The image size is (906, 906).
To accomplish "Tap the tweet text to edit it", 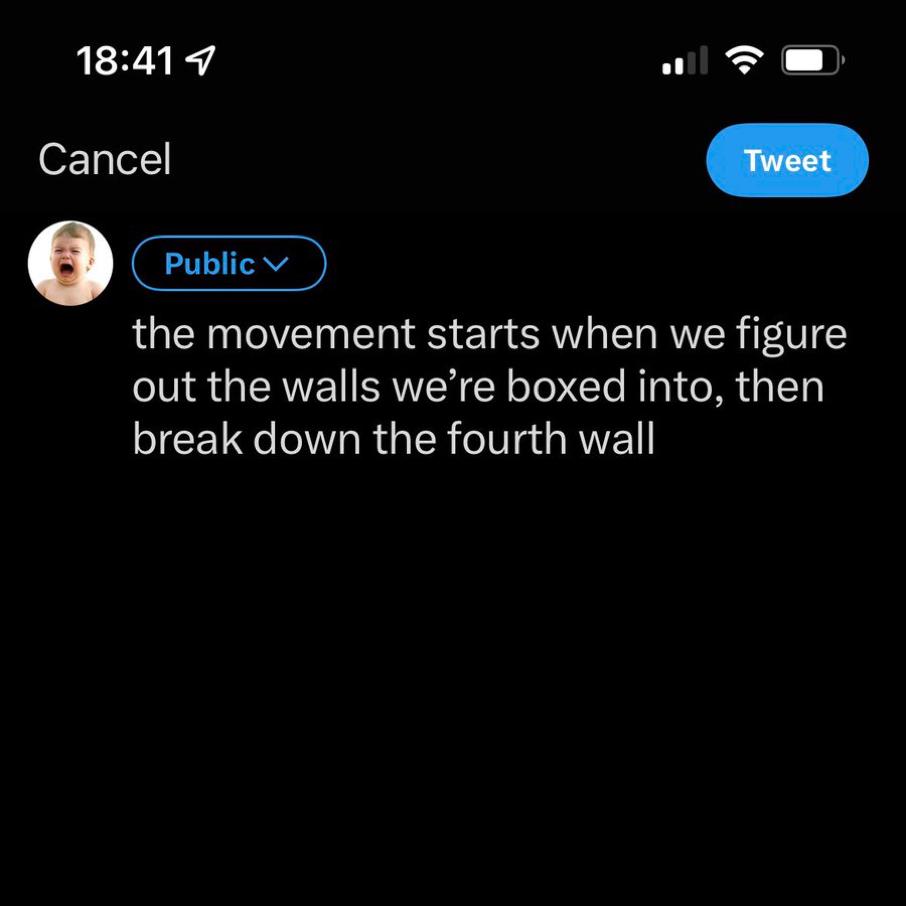I will click(488, 387).
